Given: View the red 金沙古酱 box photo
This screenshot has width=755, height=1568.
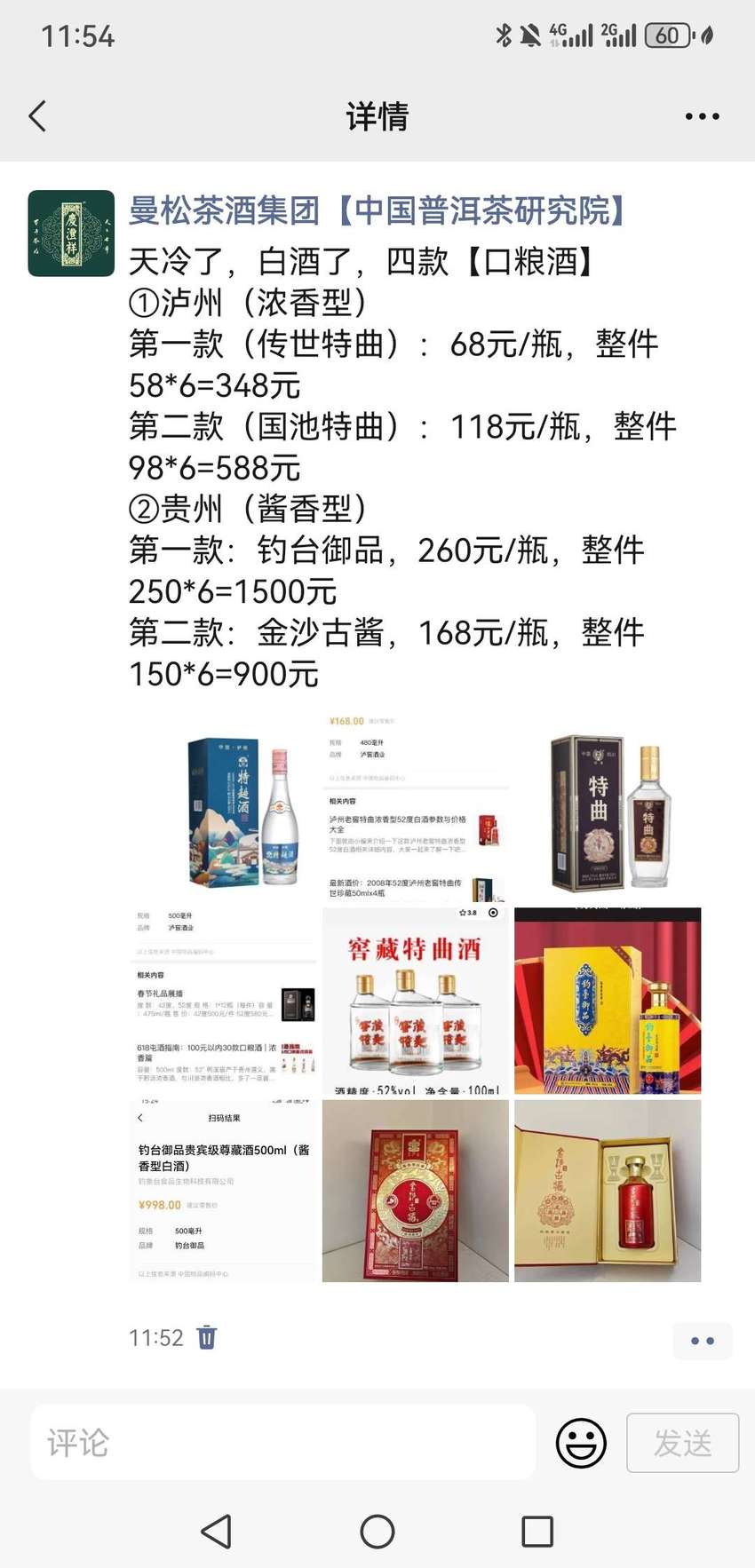Looking at the screenshot, I should pyautogui.click(x=416, y=1191).
